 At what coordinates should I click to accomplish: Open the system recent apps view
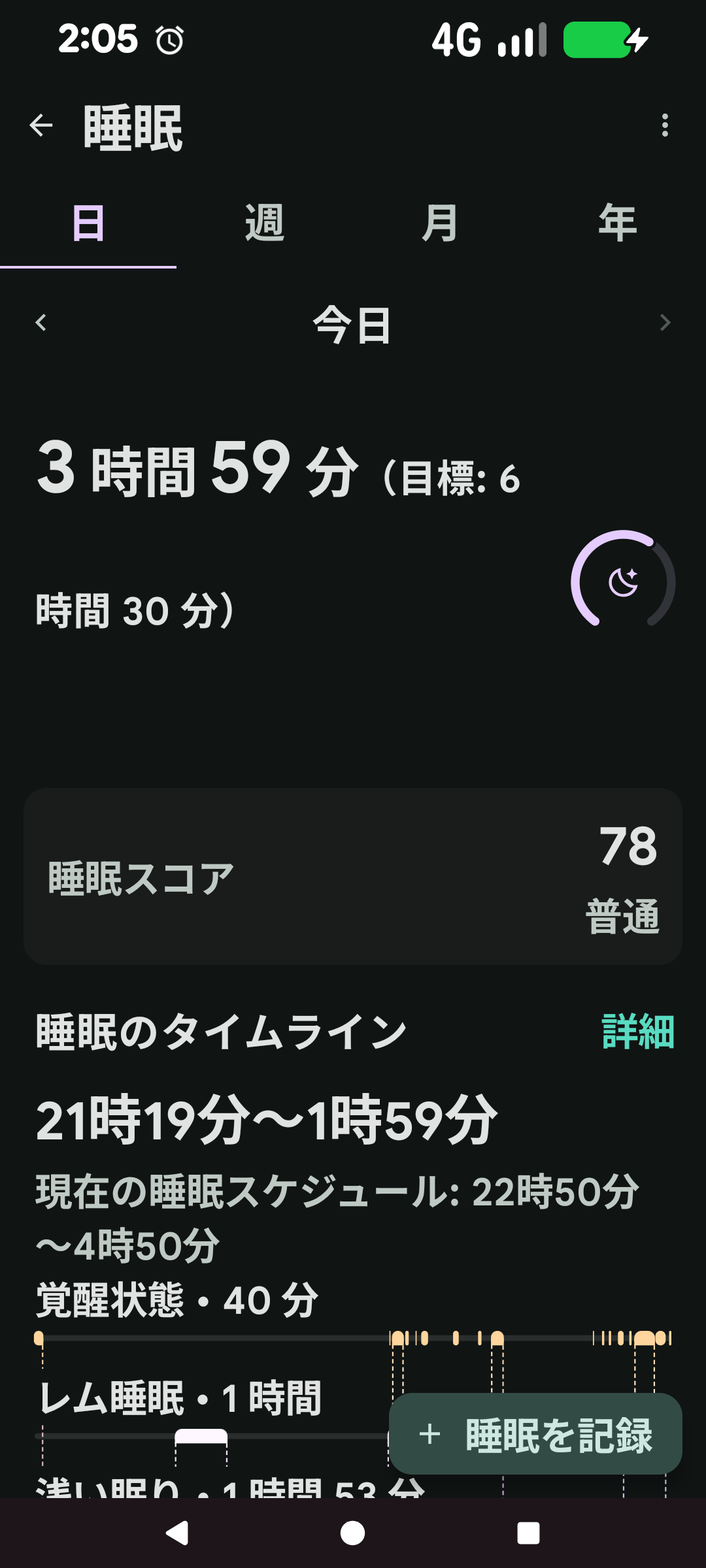(x=528, y=1533)
